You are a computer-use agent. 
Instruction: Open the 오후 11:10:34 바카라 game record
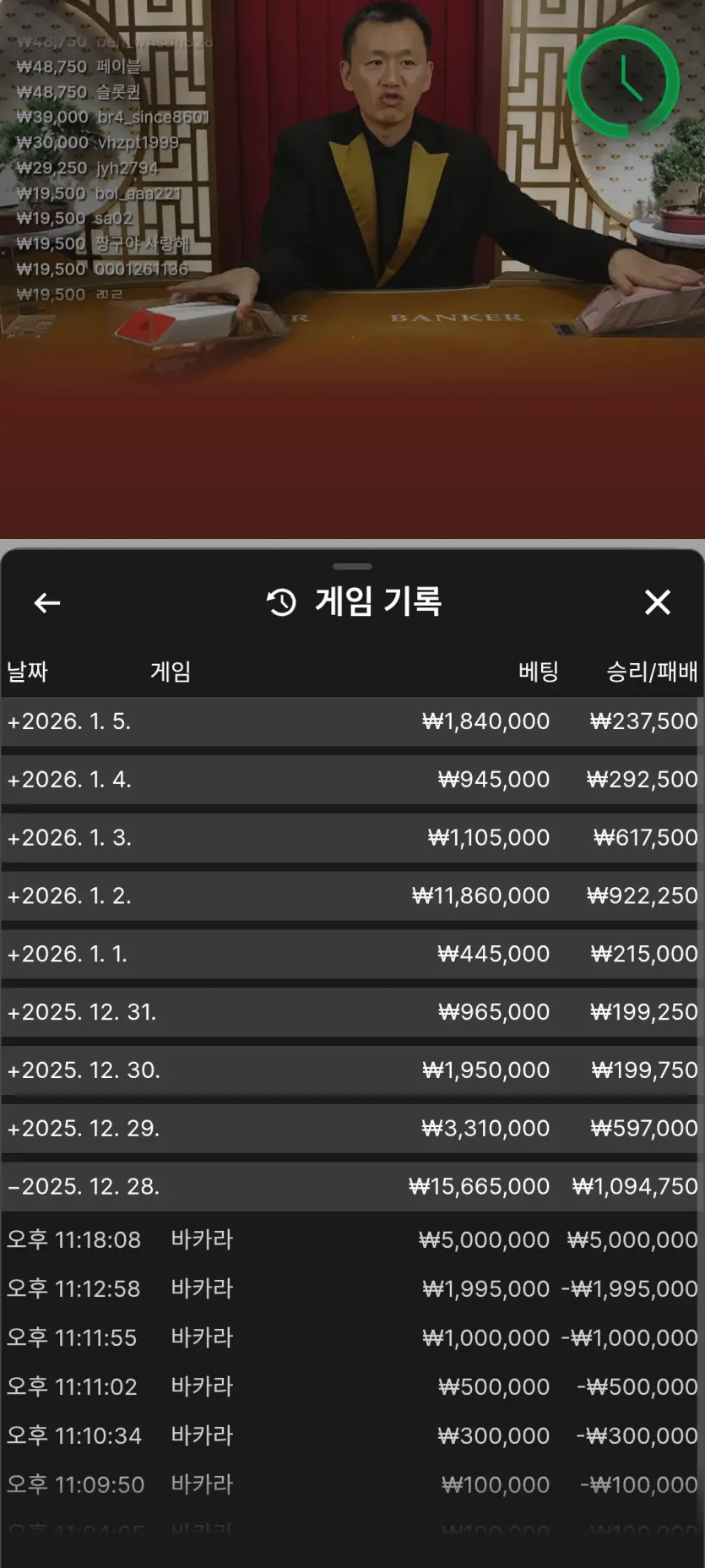coord(352,1436)
